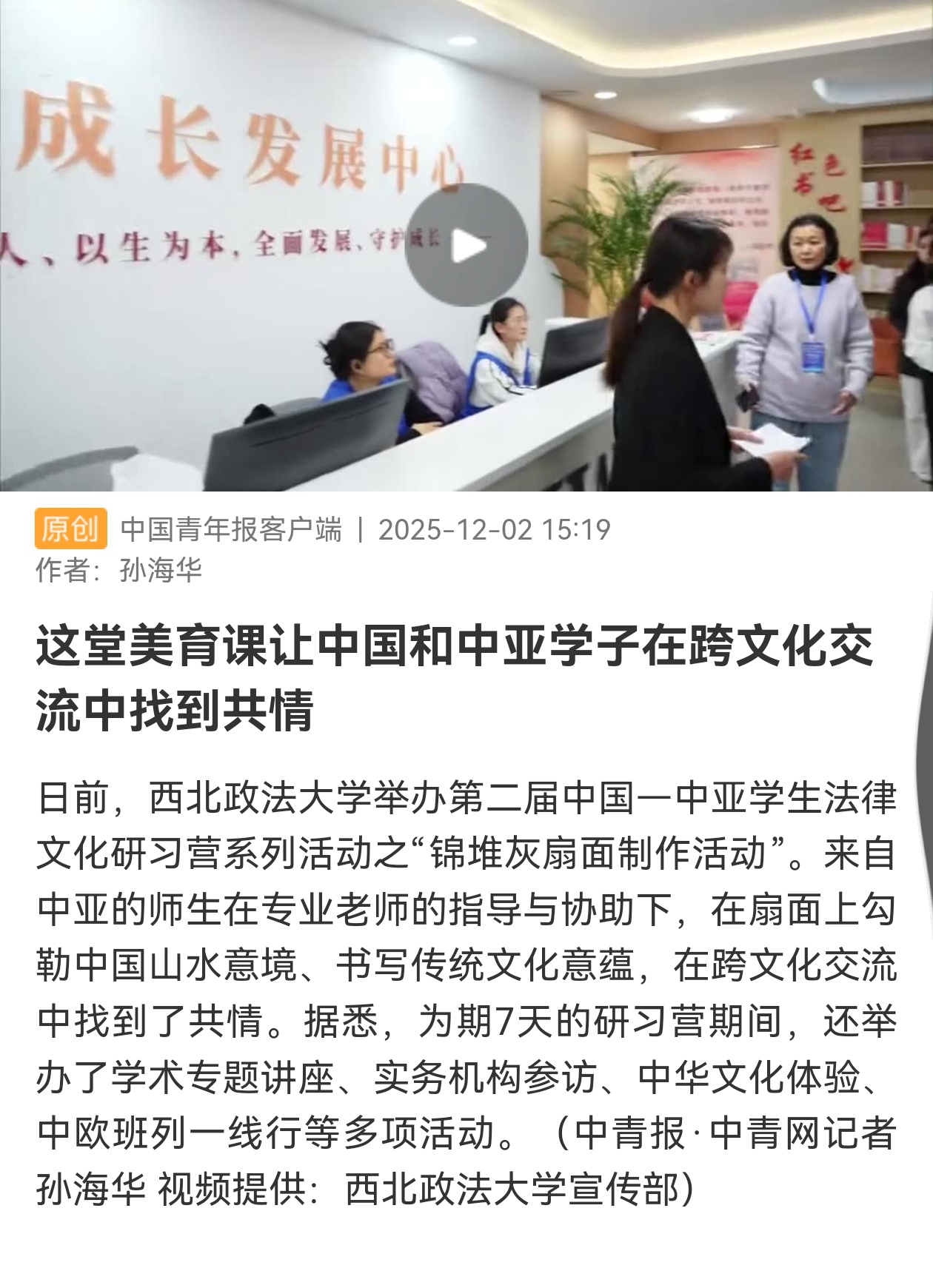Play the article video
Screen dimensions: 933x1288
(466, 246)
